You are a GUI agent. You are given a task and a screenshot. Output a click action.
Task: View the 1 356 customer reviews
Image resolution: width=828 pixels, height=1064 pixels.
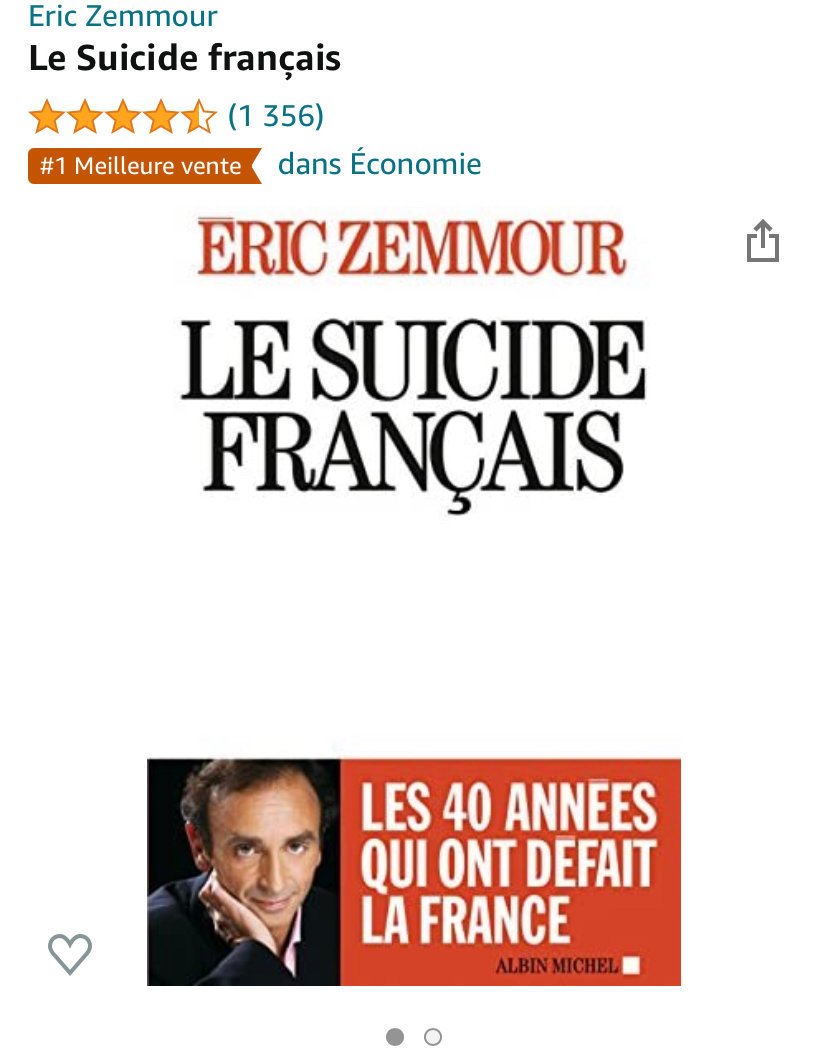(x=276, y=116)
